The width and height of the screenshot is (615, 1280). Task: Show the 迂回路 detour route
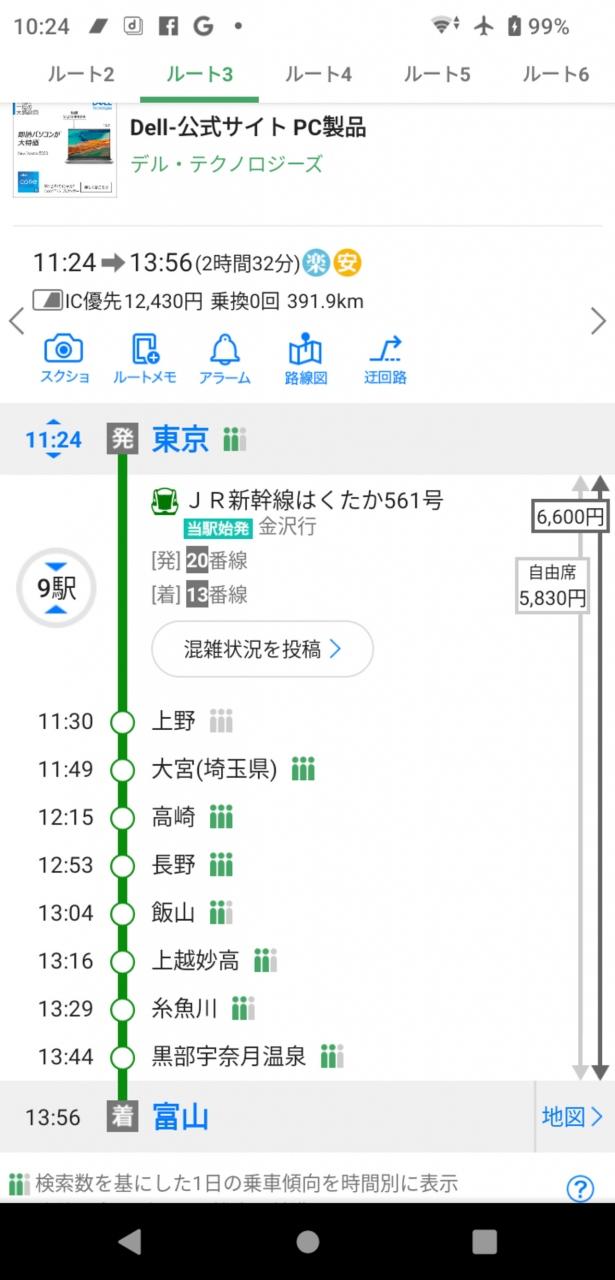[385, 359]
